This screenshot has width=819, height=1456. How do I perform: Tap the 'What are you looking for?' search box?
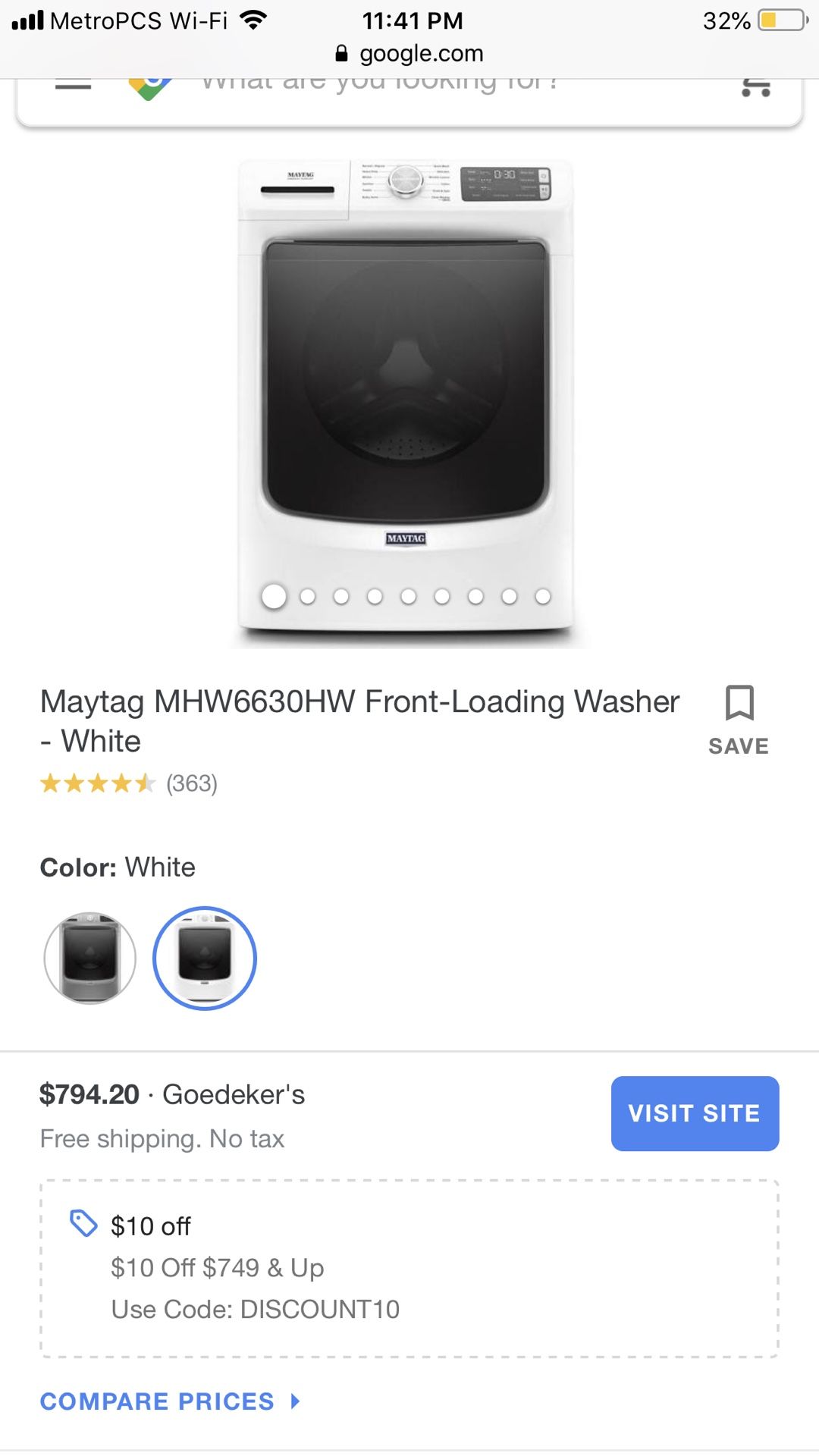[x=379, y=84]
